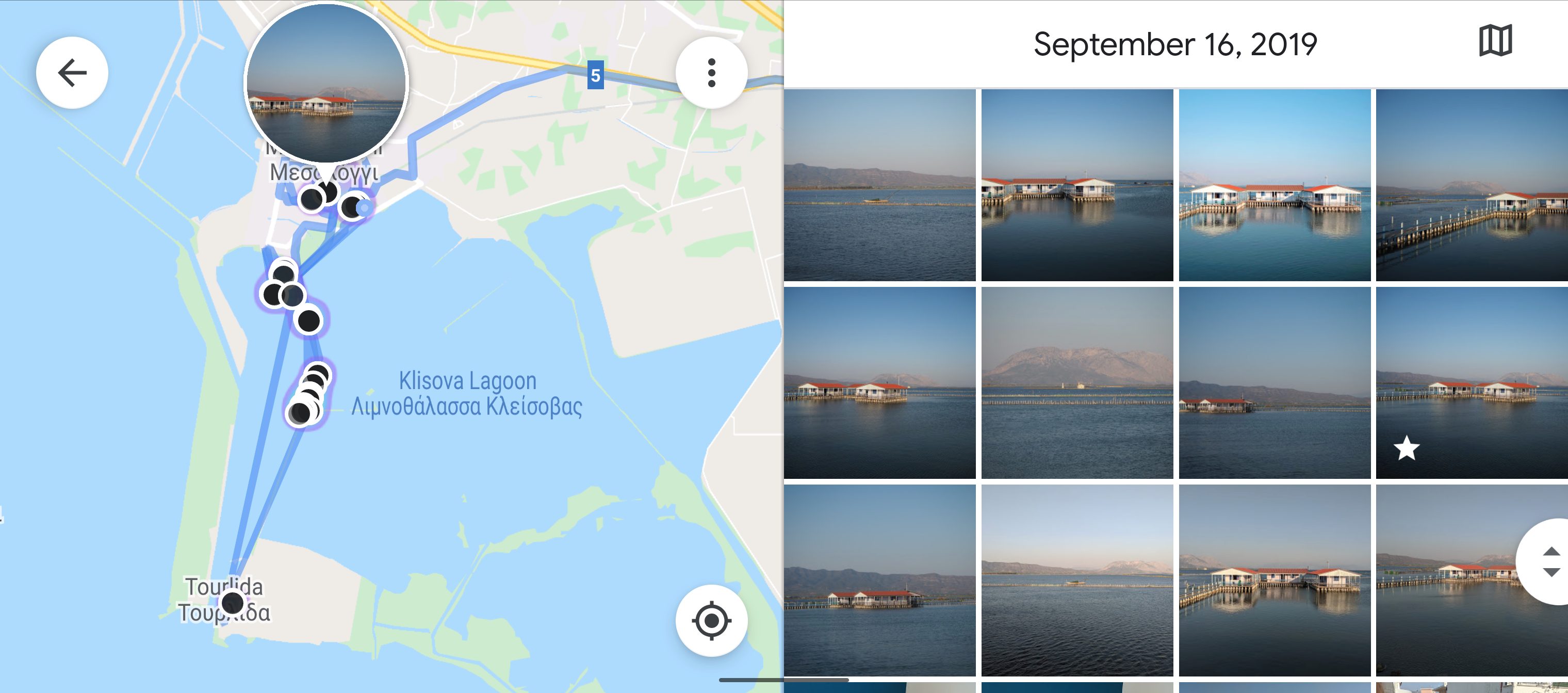Open the large photo bubble on map

pyautogui.click(x=325, y=84)
